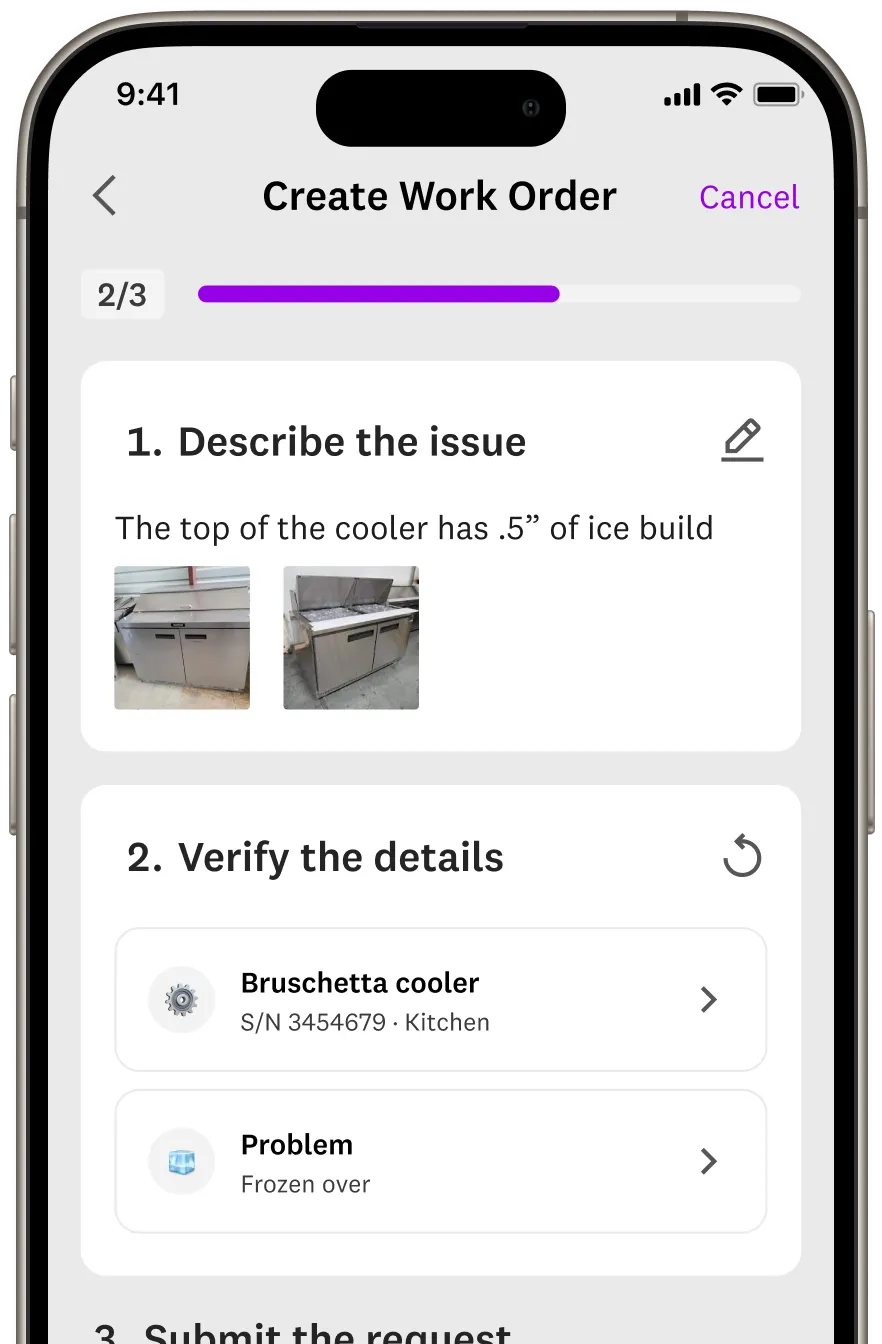Reset the verified details with refresh icon
This screenshot has height=1344, width=882.
[742, 857]
